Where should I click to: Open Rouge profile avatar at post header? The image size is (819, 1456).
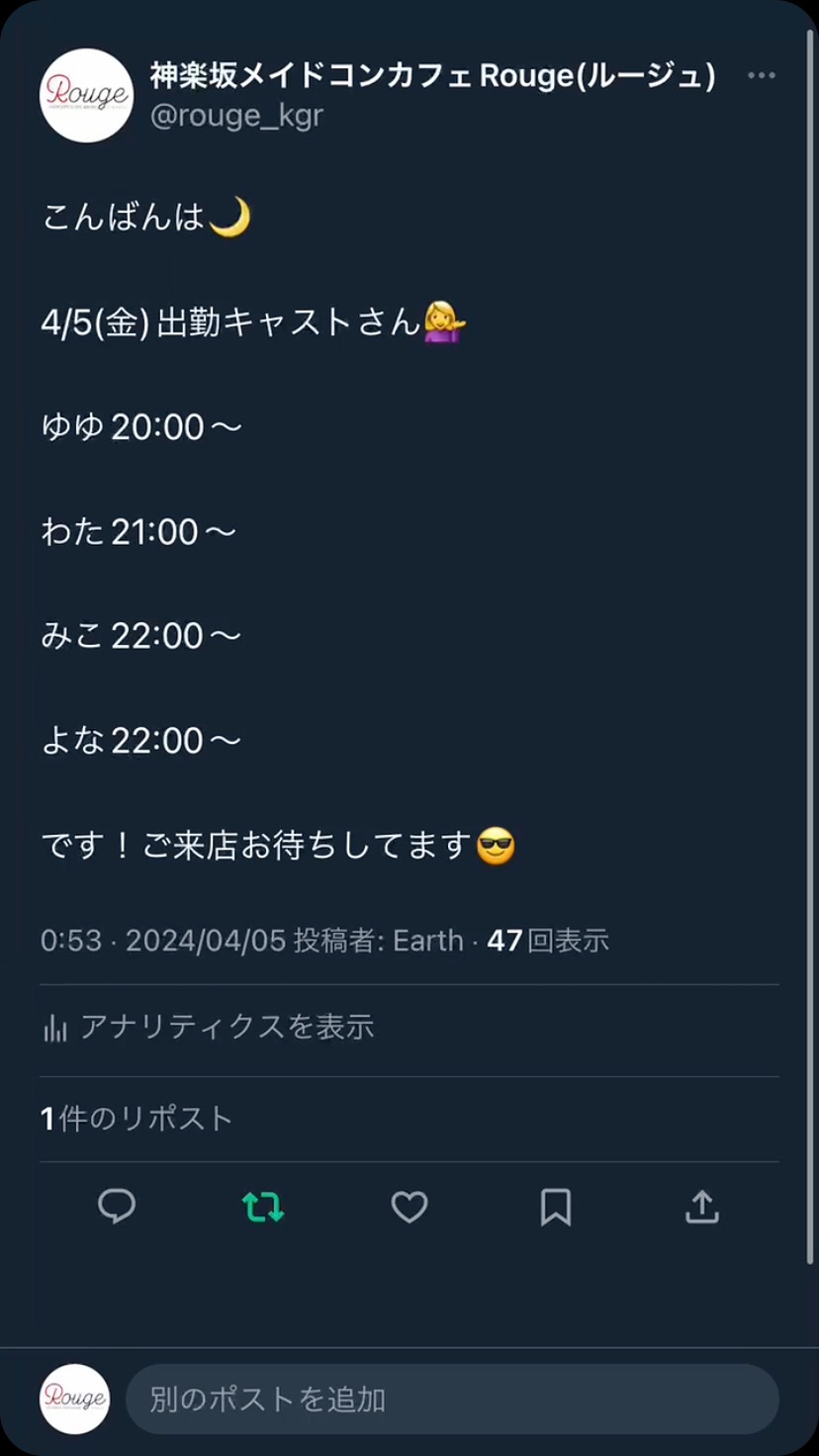[x=86, y=95]
